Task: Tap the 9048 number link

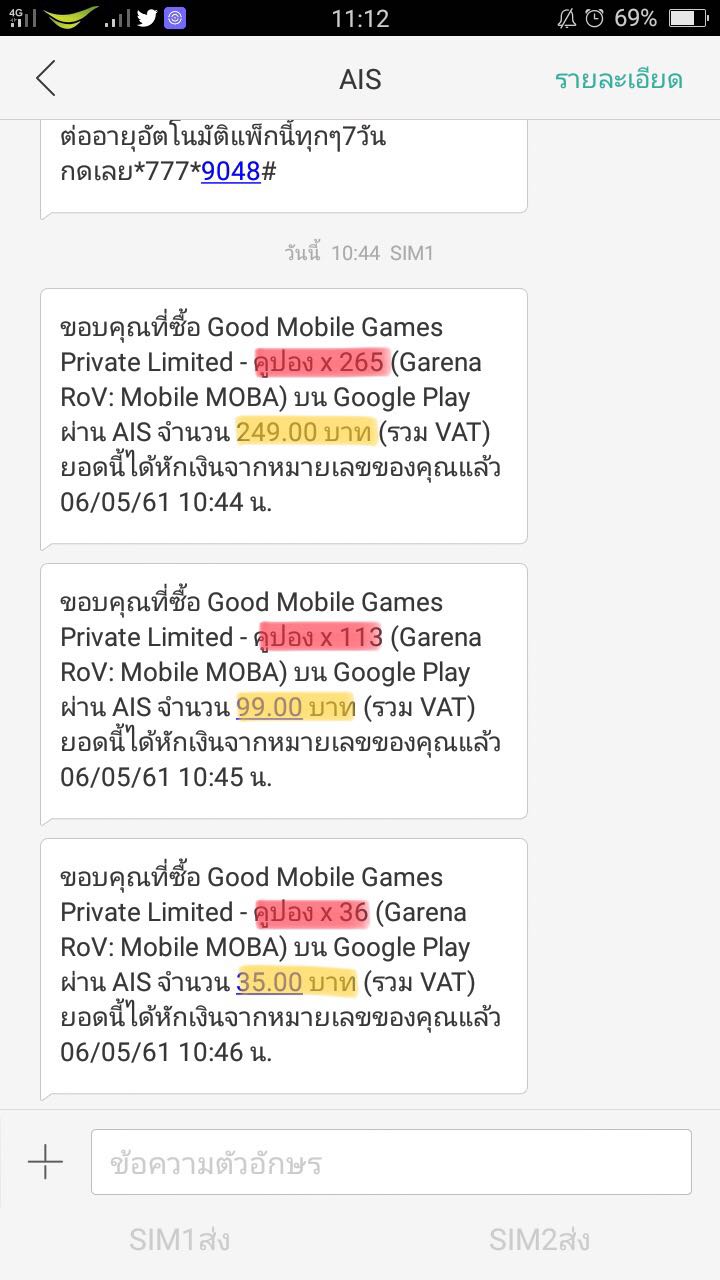Action: 231,171
